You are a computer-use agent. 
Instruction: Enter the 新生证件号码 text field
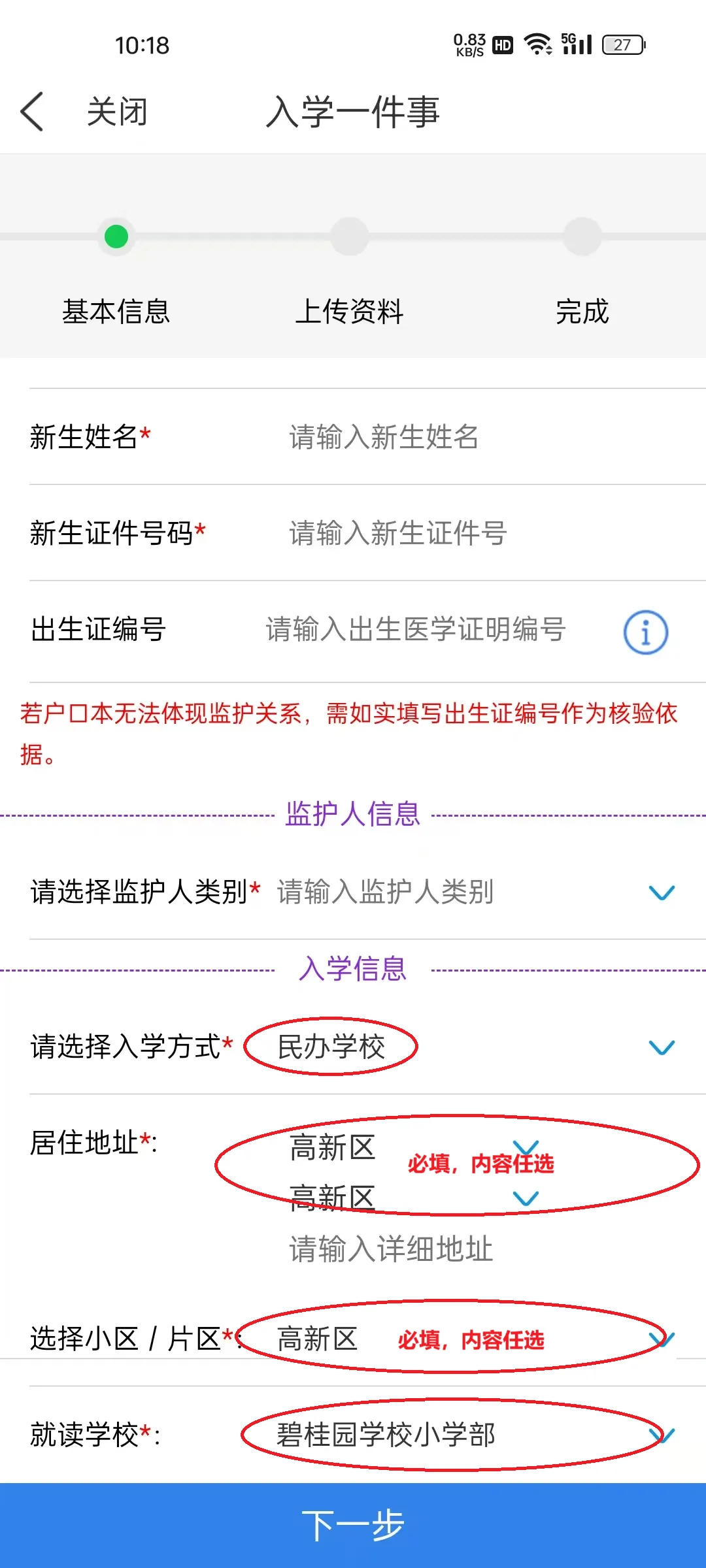point(458,533)
